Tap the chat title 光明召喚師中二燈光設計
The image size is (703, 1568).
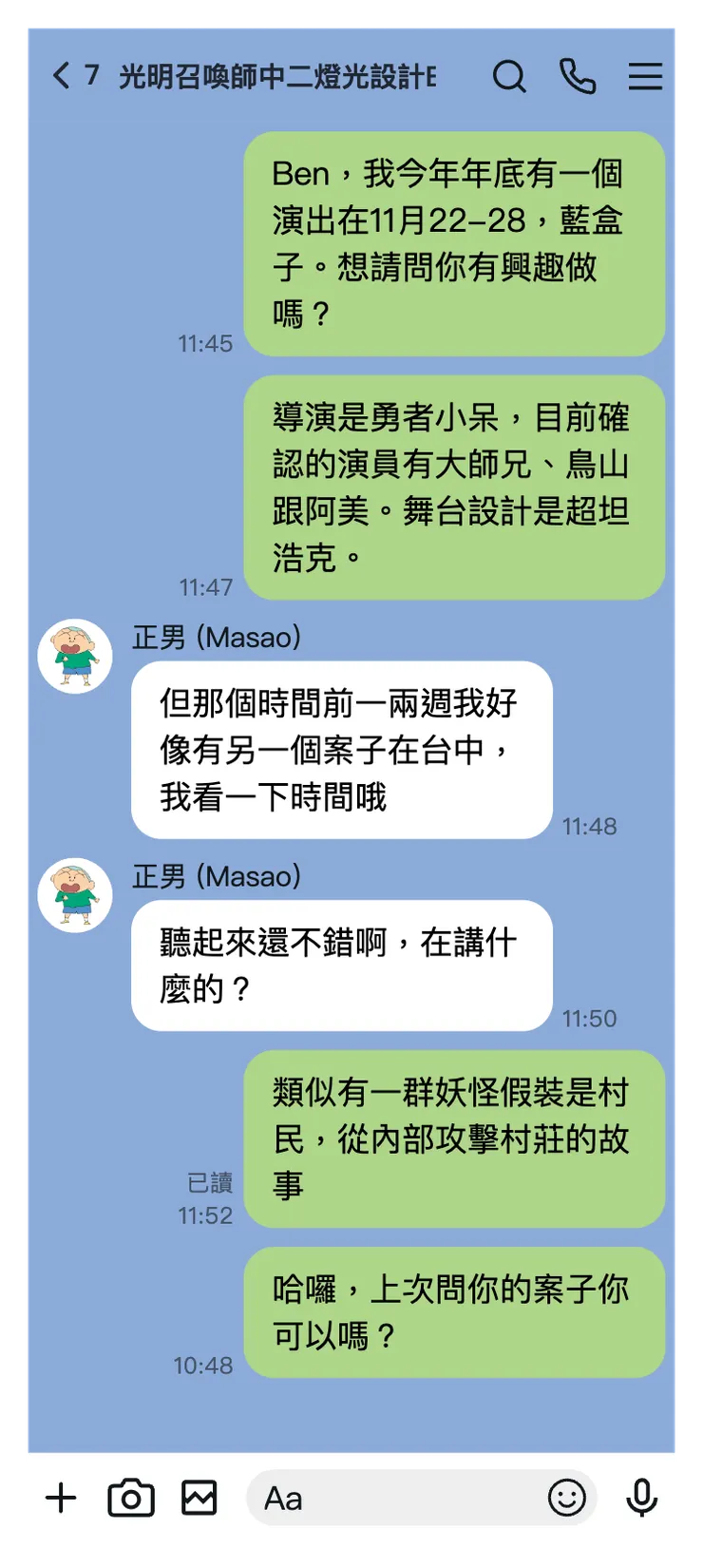pyautogui.click(x=275, y=77)
